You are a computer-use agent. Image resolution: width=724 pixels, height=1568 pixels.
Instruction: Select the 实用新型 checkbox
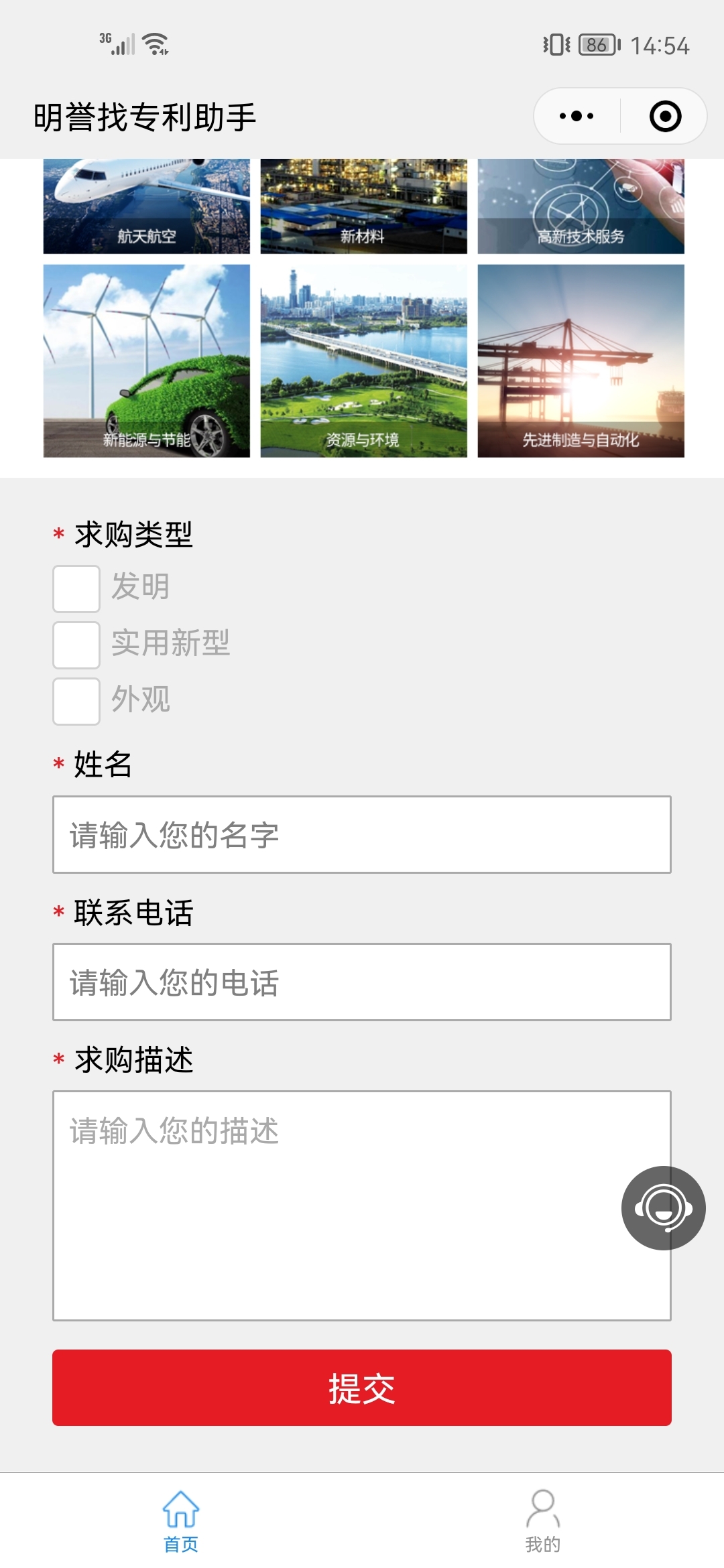click(x=76, y=645)
